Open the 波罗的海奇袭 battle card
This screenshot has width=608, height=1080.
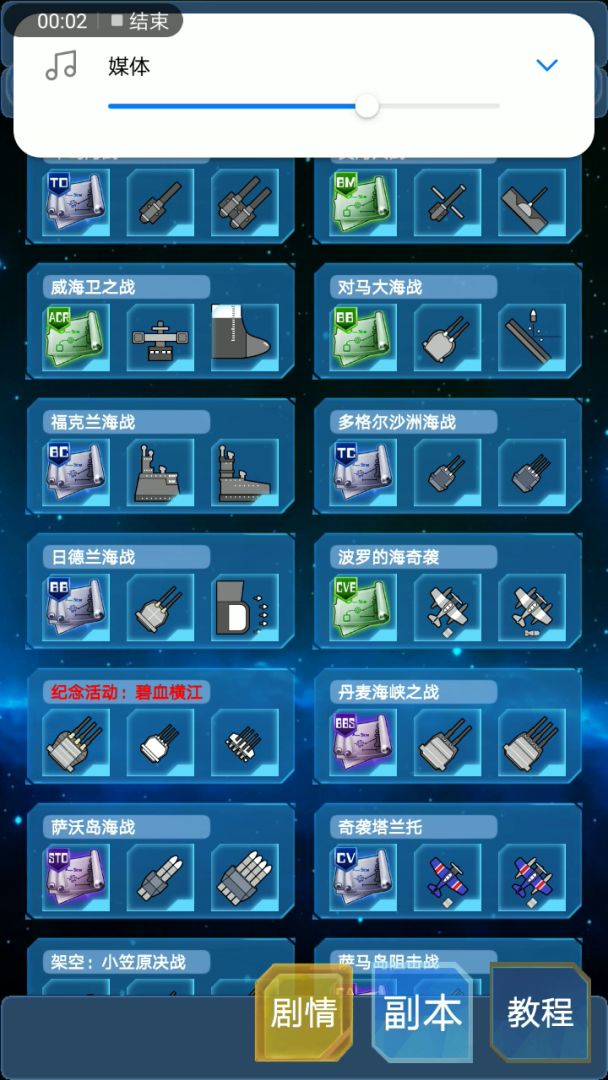[x=447, y=591]
